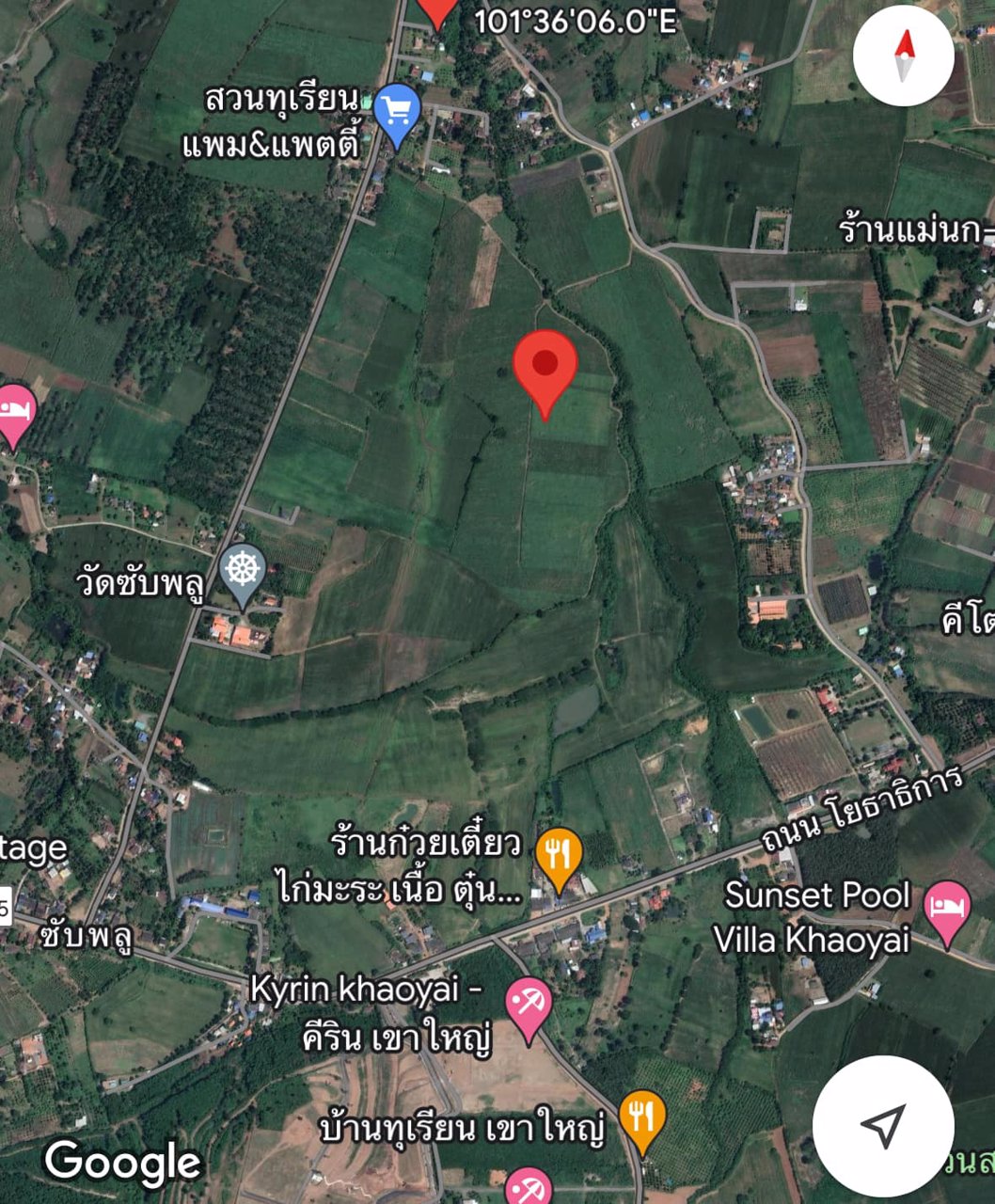Open the สวนทุเรียน แพม&แพตตี้ shop marker
This screenshot has width=995, height=1204.
(397, 113)
